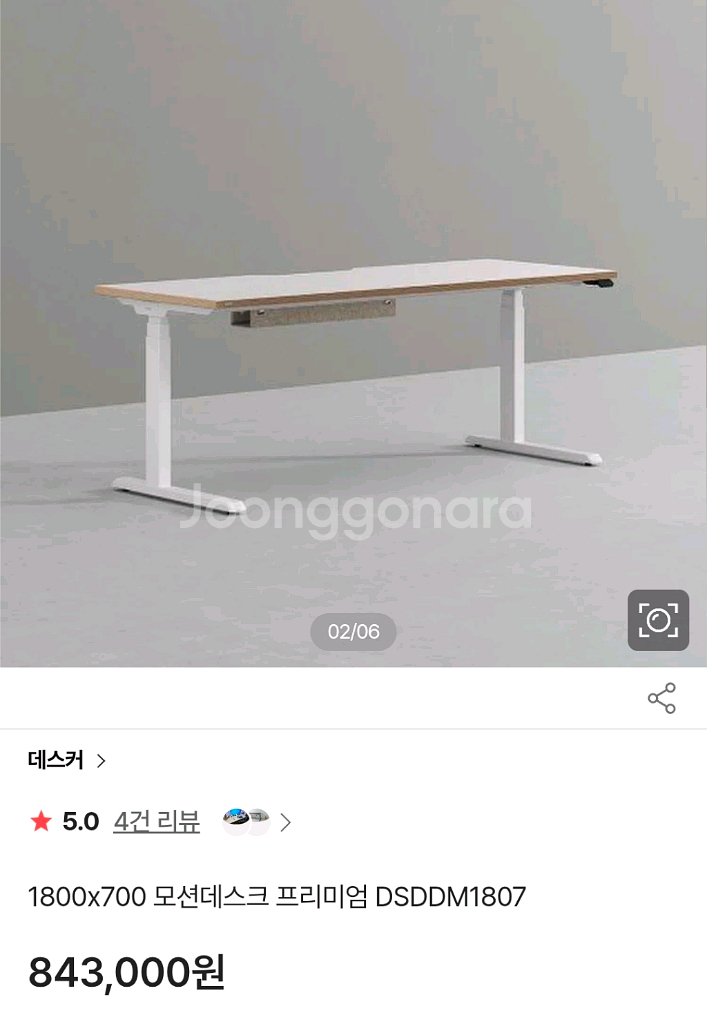Open the review photo thumbnails
The image size is (707, 1024).
247,822
